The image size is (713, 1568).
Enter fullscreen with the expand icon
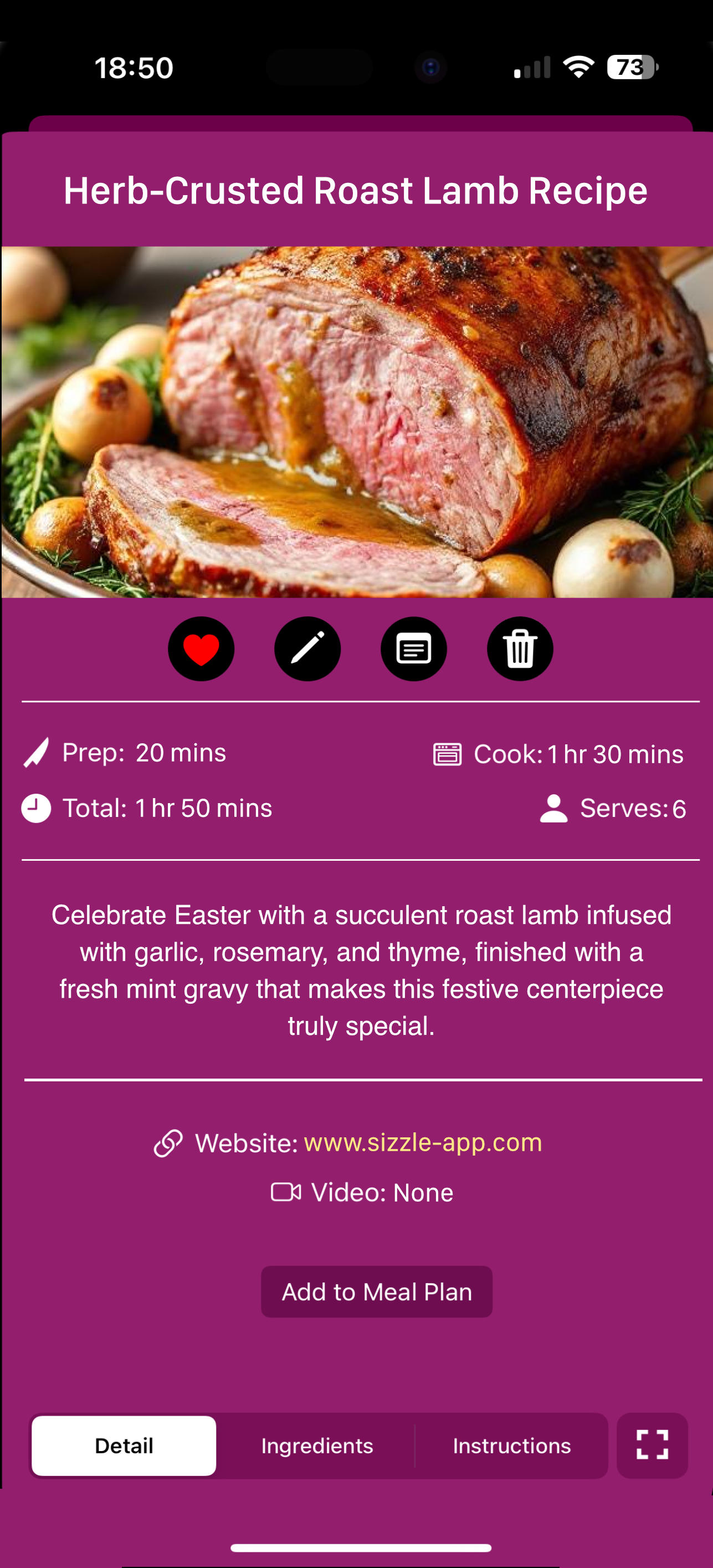click(x=652, y=1446)
